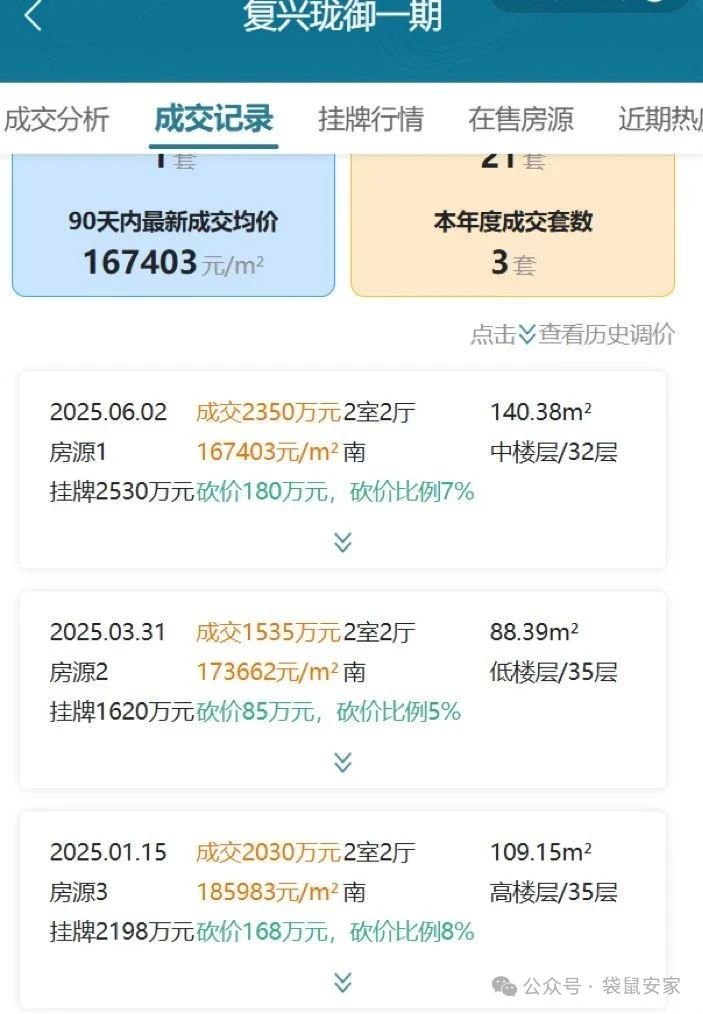703x1014 pixels.
Task: Go back using the top-left arrow
Action: tap(33, 16)
